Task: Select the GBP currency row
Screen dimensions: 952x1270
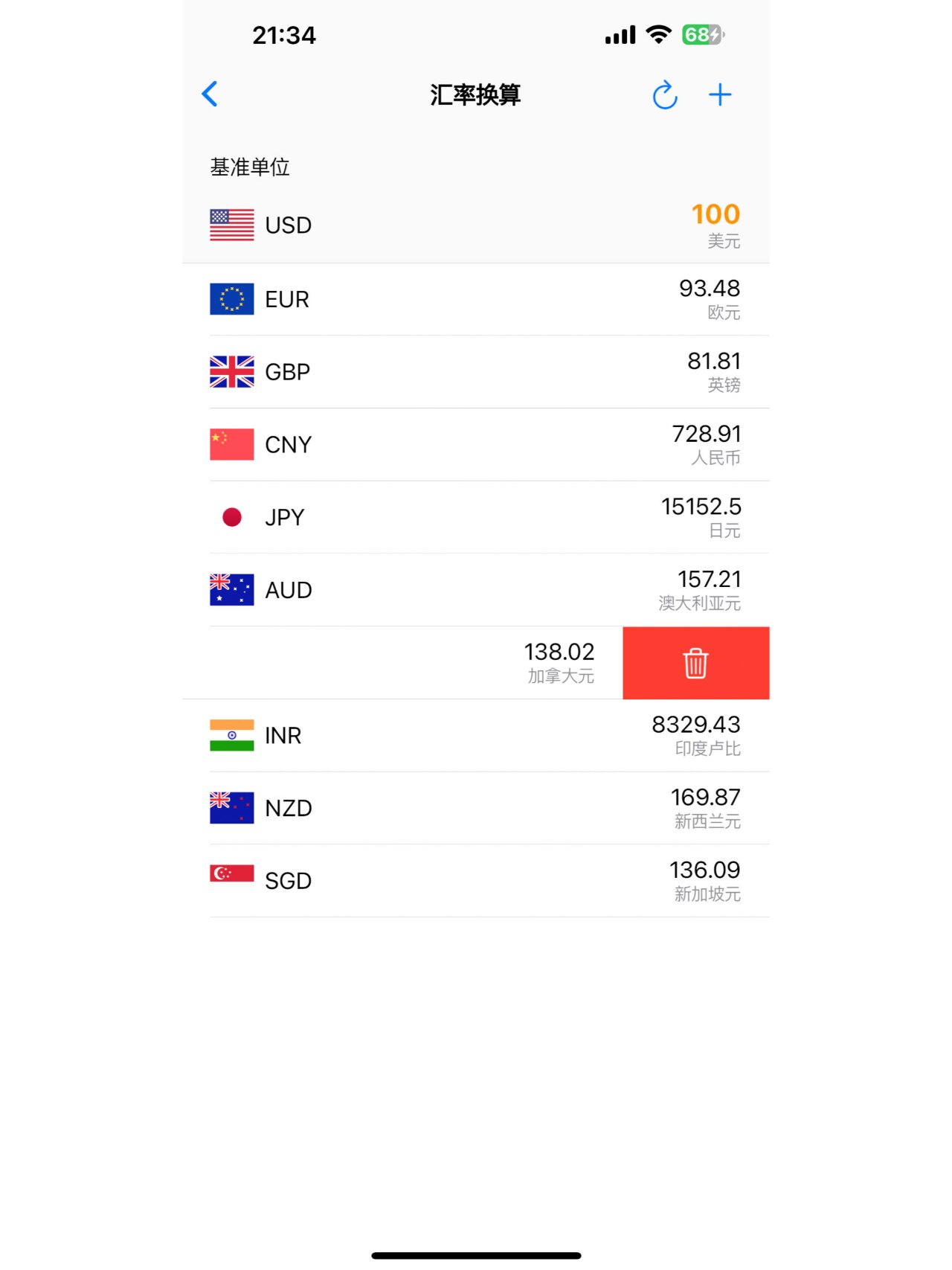Action: coord(476,371)
